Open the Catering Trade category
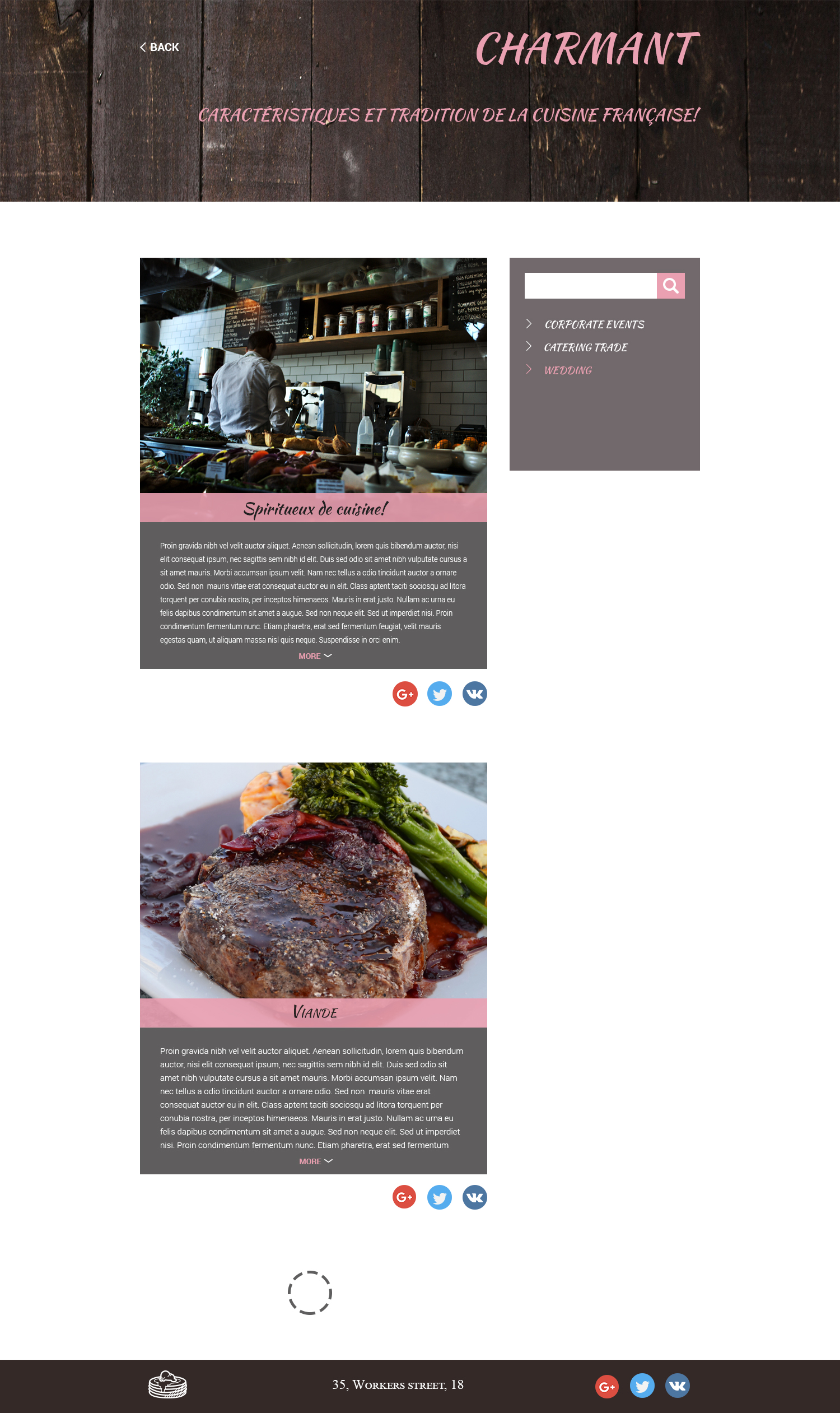This screenshot has width=840, height=1413. [x=586, y=347]
